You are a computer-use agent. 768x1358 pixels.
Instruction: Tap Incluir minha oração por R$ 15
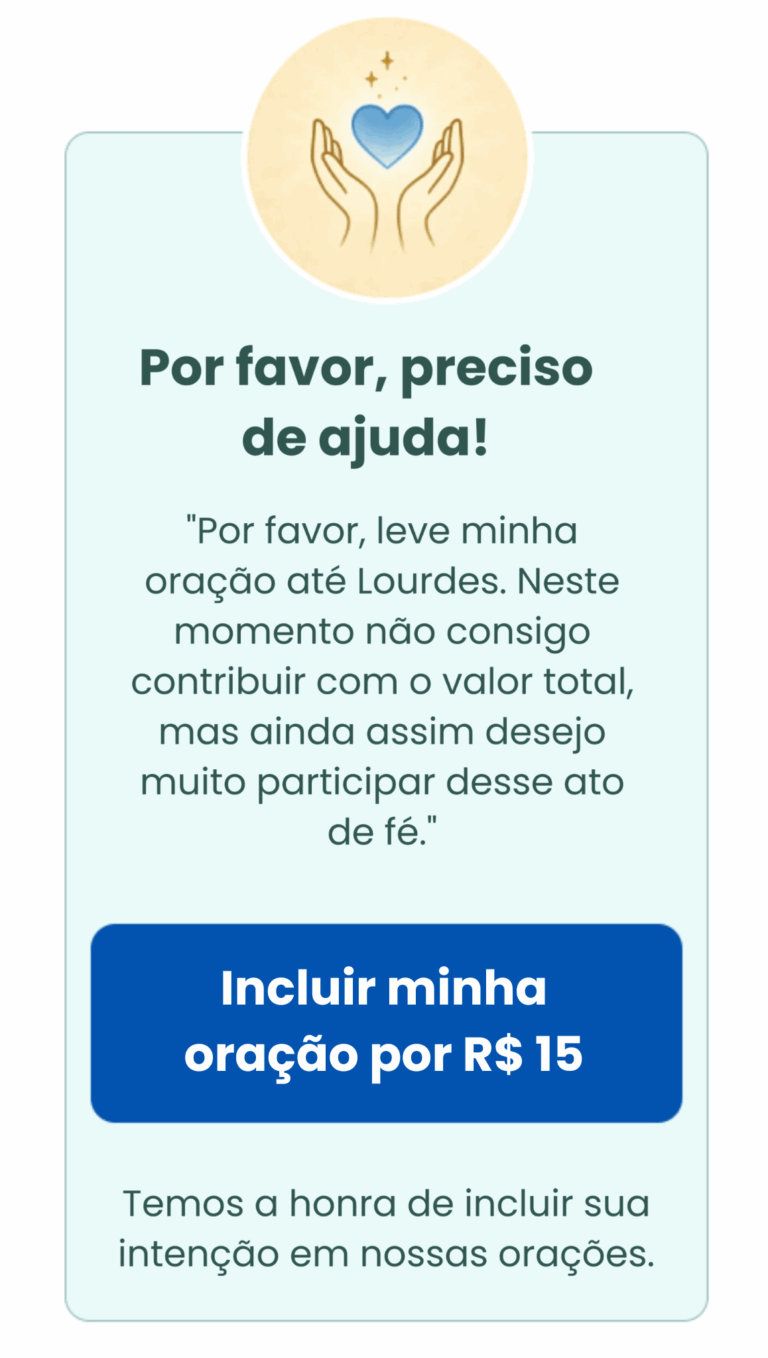[386, 1022]
